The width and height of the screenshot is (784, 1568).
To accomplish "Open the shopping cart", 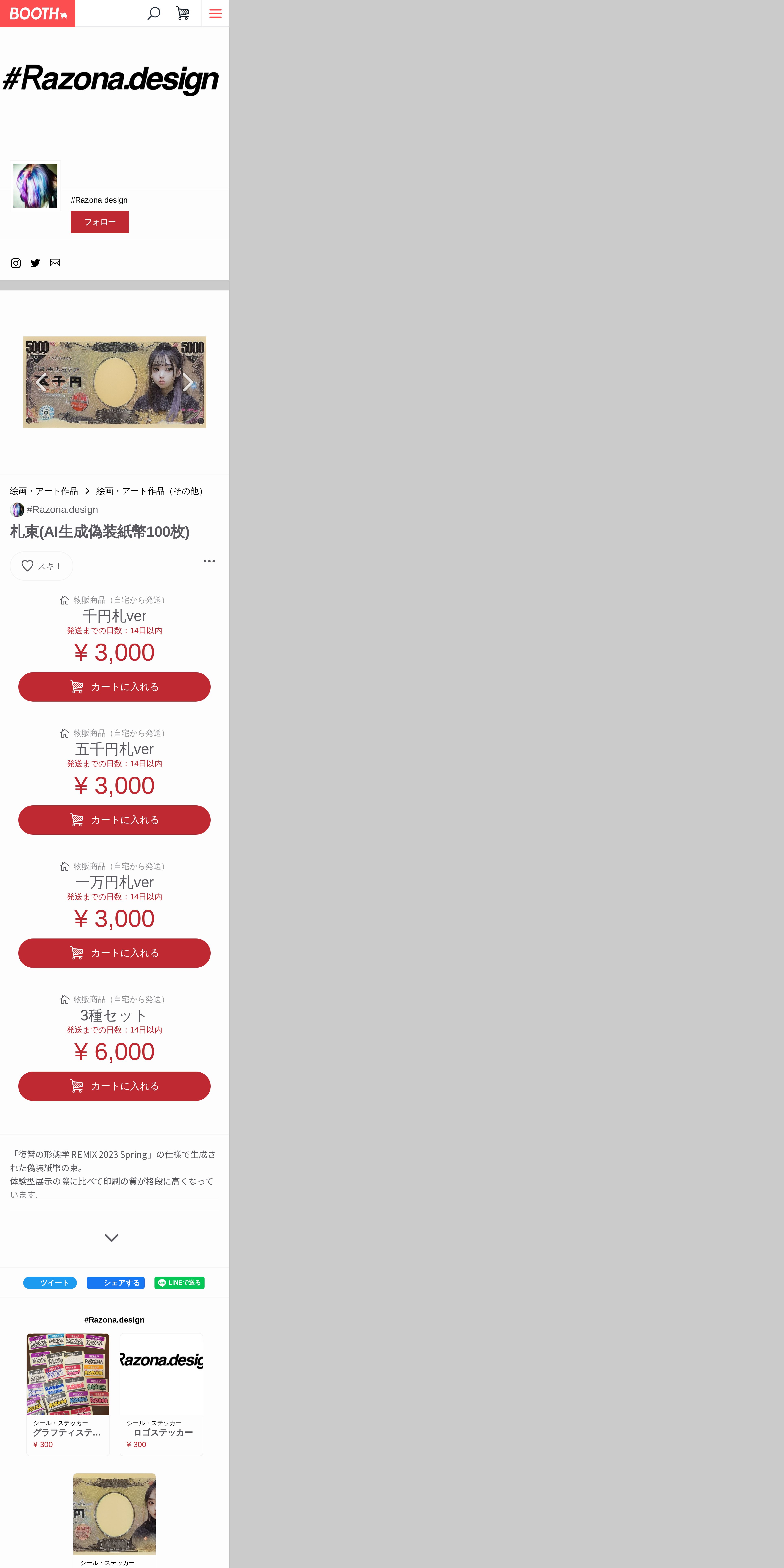I will [x=183, y=13].
